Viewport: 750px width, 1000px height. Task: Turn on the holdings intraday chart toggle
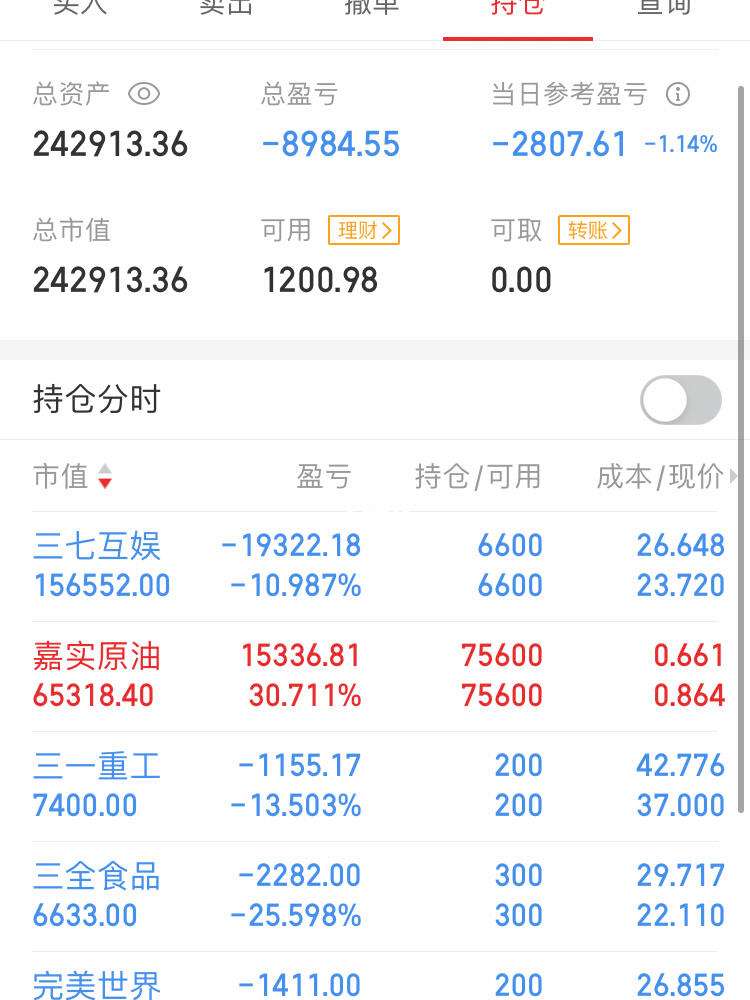pyautogui.click(x=680, y=399)
